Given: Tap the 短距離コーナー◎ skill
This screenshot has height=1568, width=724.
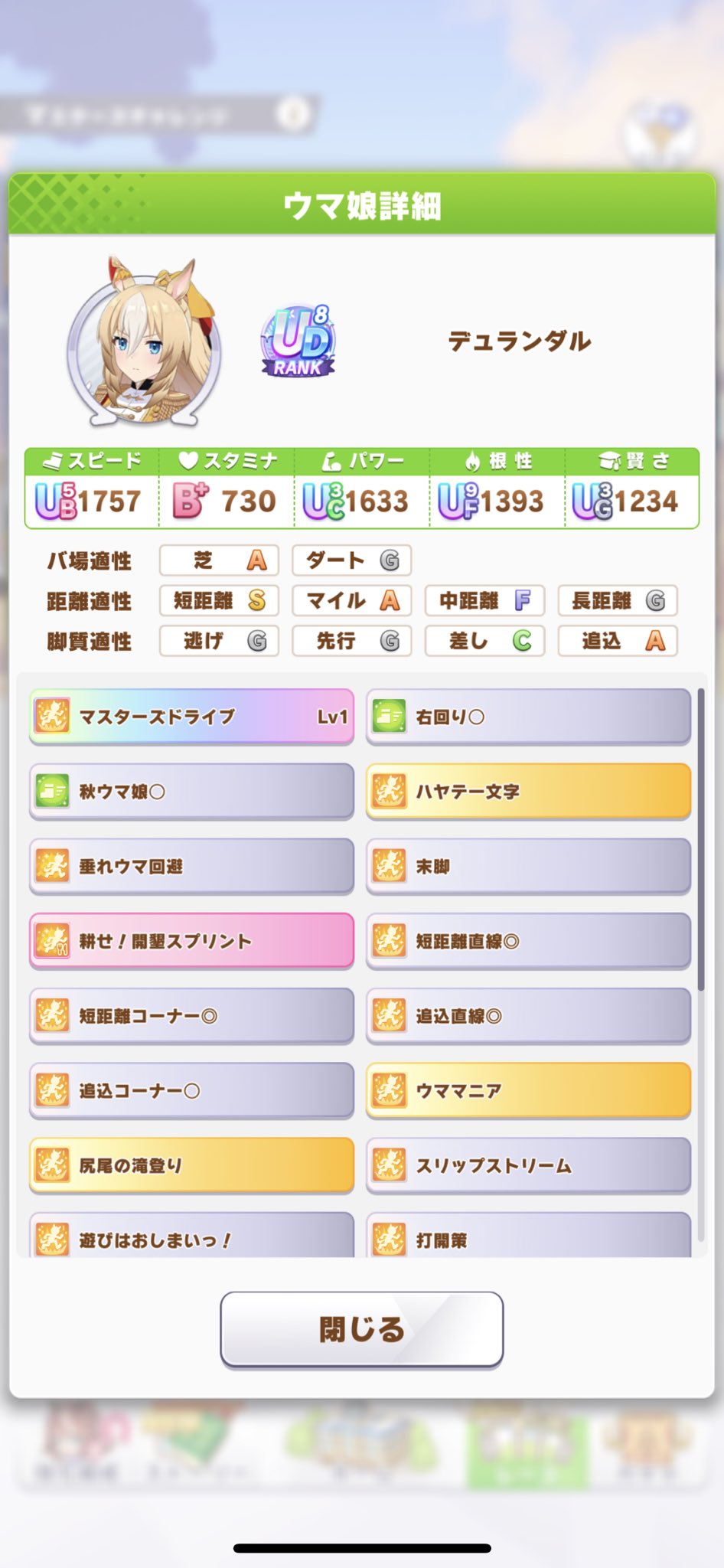Looking at the screenshot, I should pos(191,1015).
